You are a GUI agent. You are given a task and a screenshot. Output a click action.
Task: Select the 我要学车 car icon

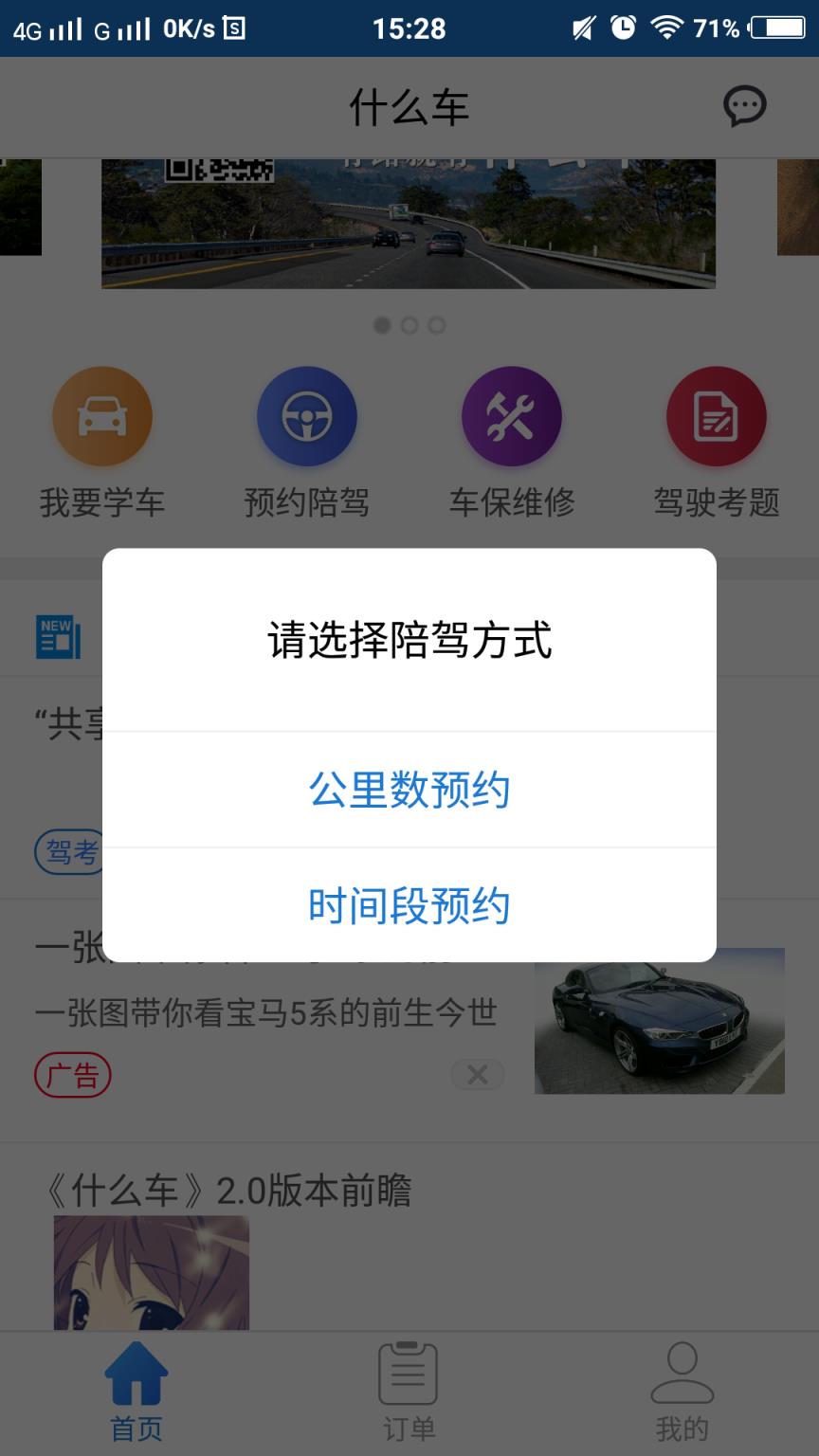(x=102, y=415)
